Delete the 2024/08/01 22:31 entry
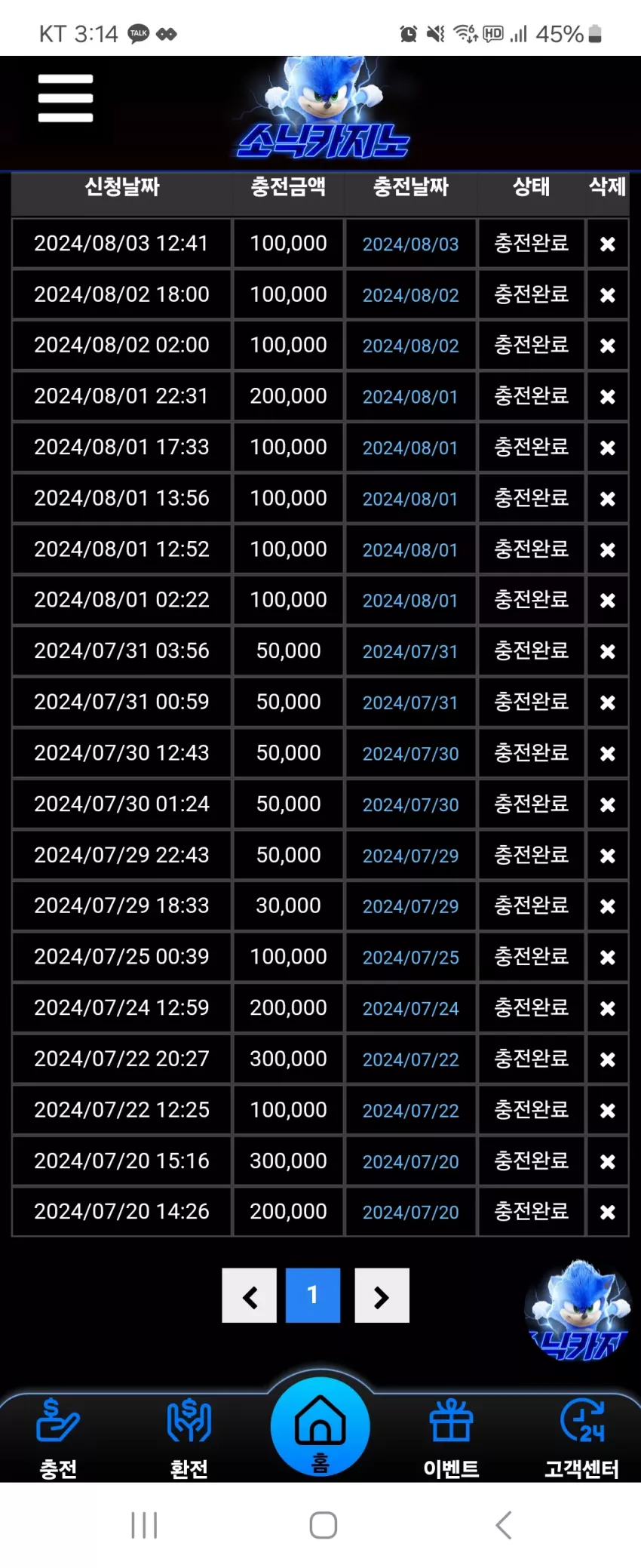641x1568 pixels. click(607, 396)
